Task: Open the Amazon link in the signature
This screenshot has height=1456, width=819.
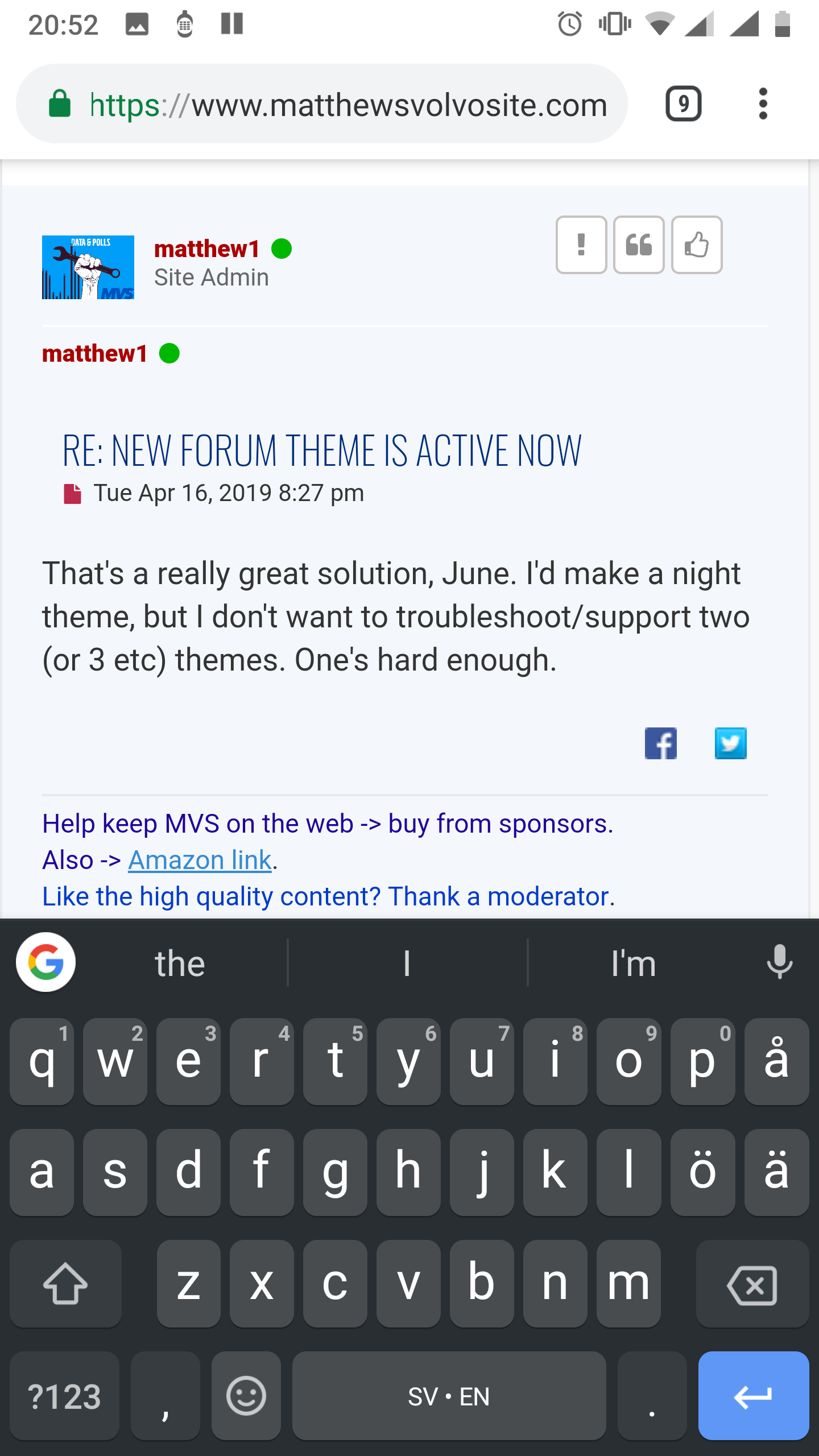Action: point(200,860)
